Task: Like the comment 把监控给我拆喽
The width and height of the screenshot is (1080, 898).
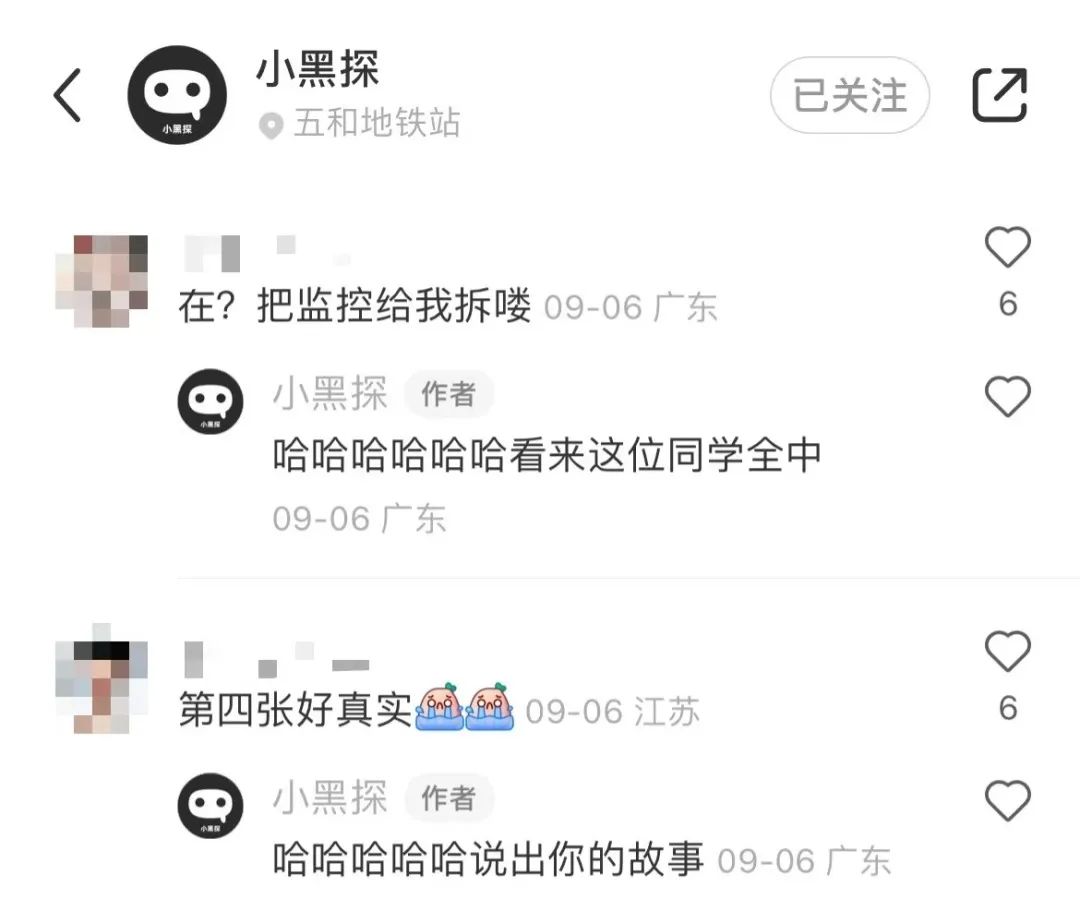Action: coord(1007,248)
